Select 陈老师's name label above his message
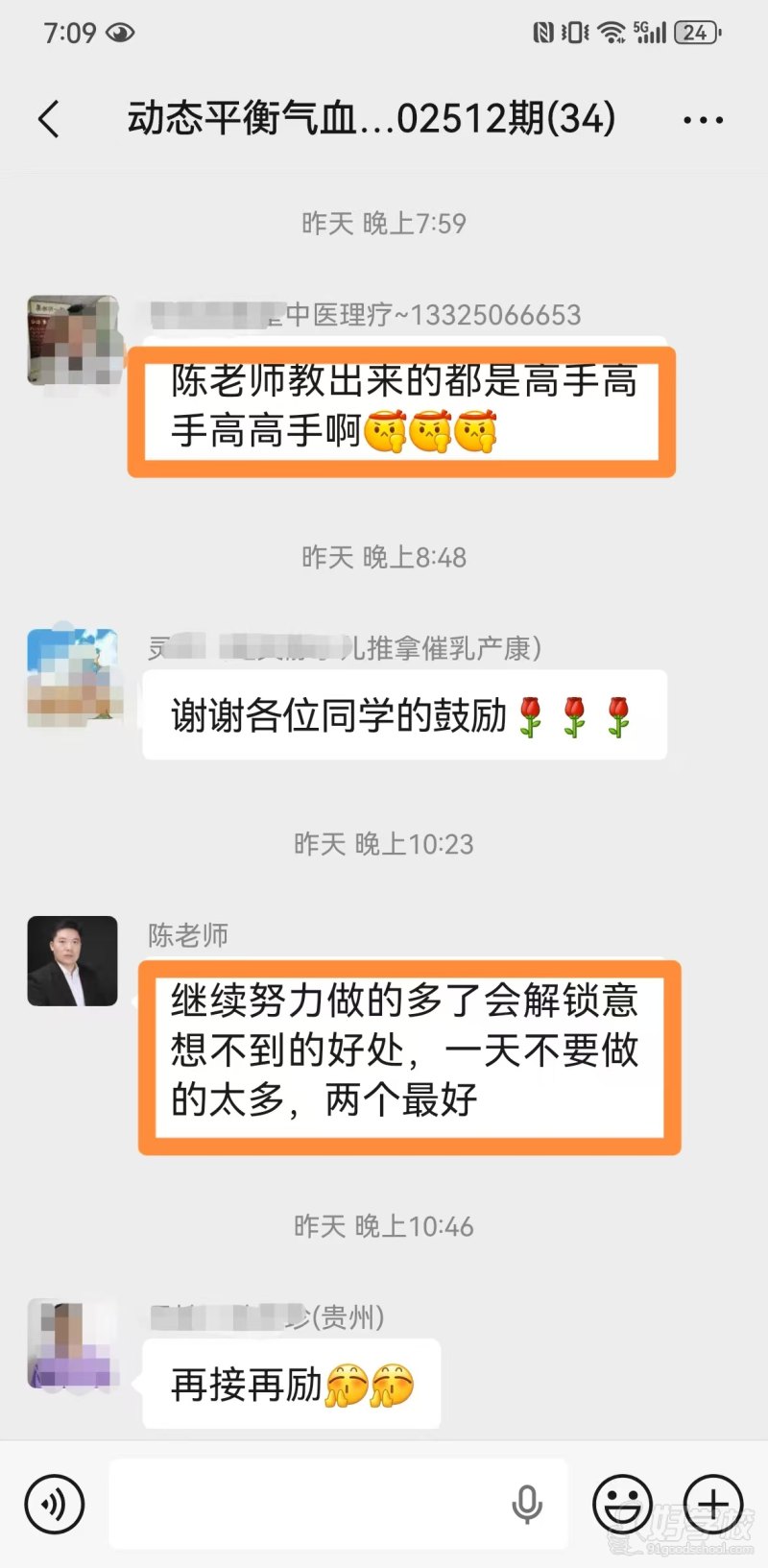The image size is (768, 1568). click(188, 936)
